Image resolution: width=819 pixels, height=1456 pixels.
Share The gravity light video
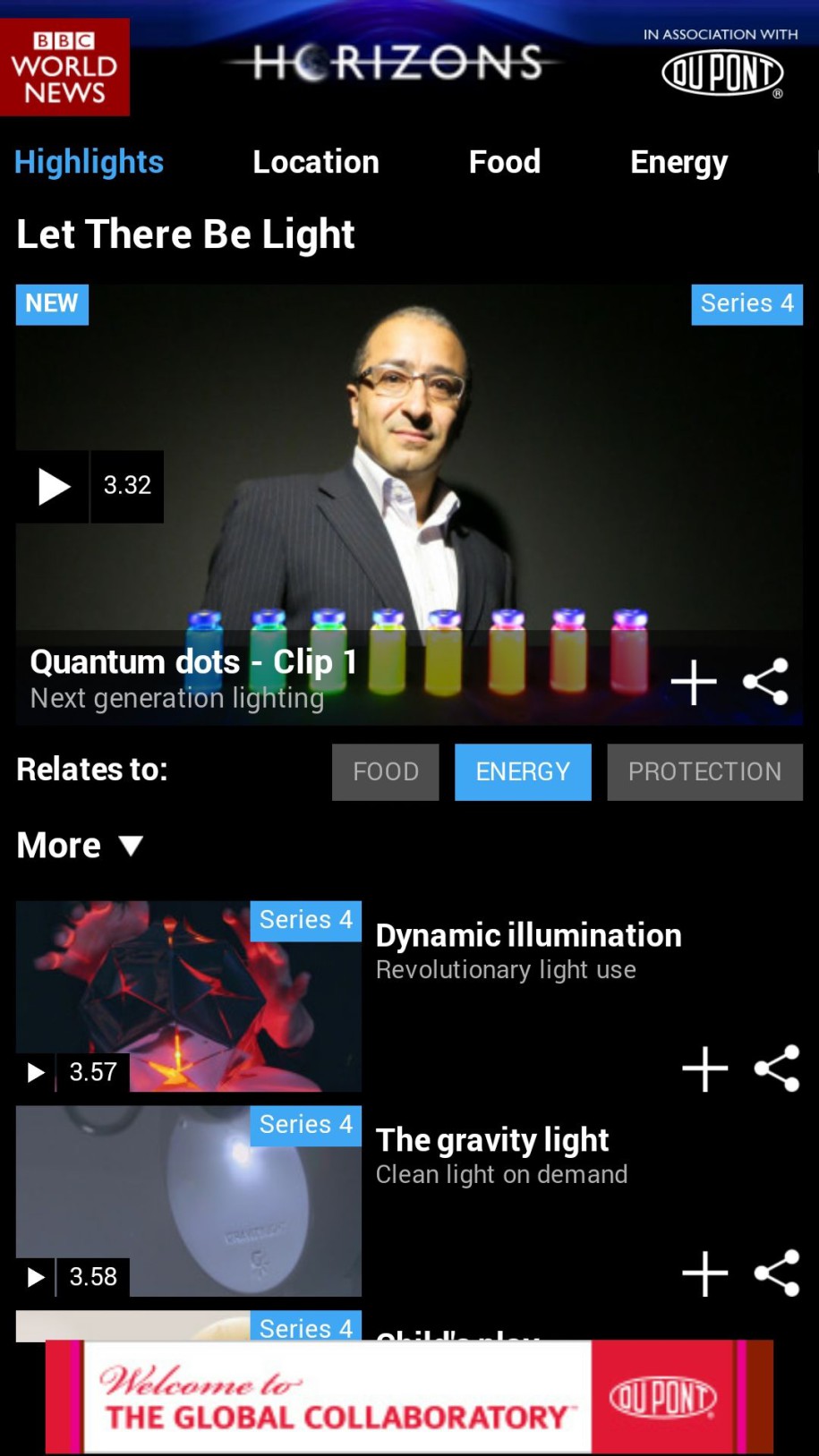[x=777, y=1273]
